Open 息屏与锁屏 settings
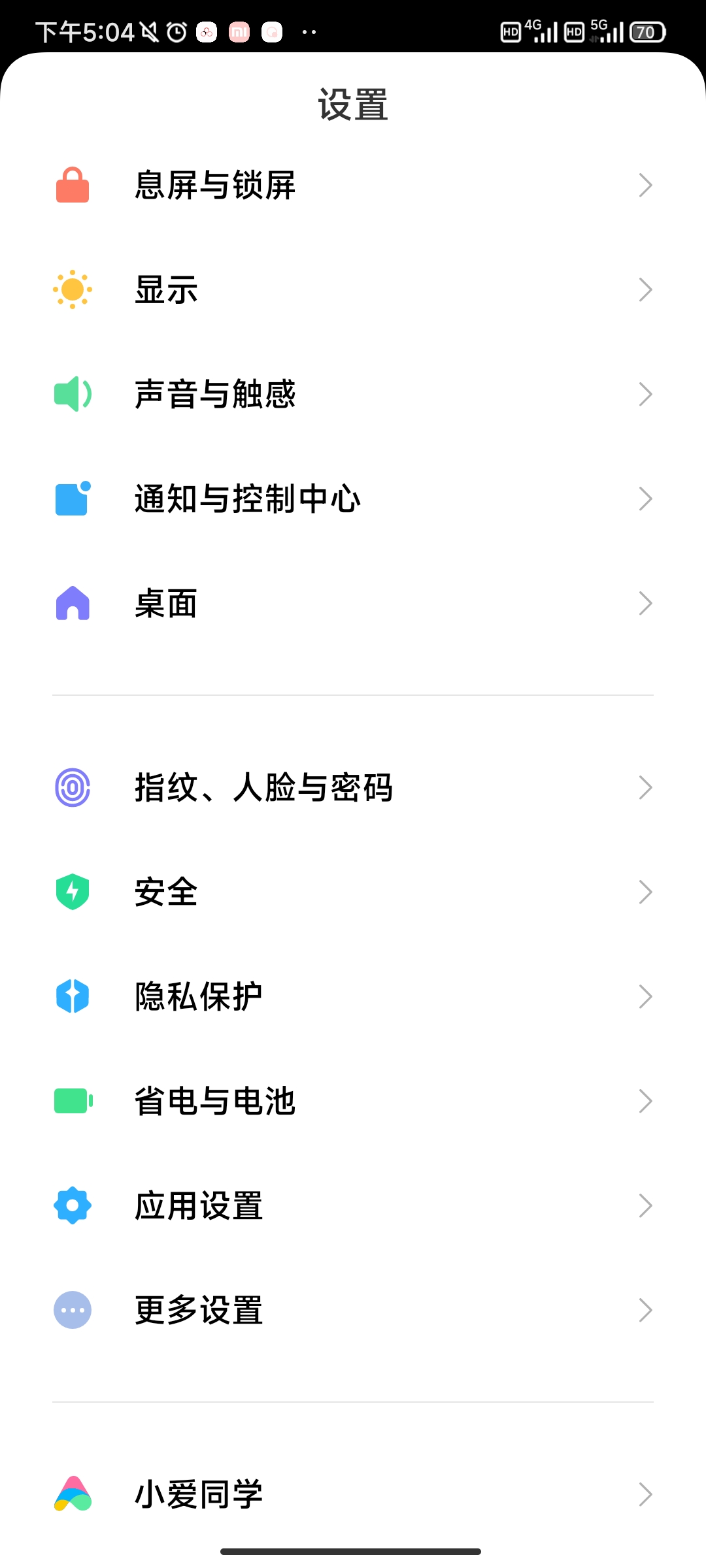 click(353, 186)
